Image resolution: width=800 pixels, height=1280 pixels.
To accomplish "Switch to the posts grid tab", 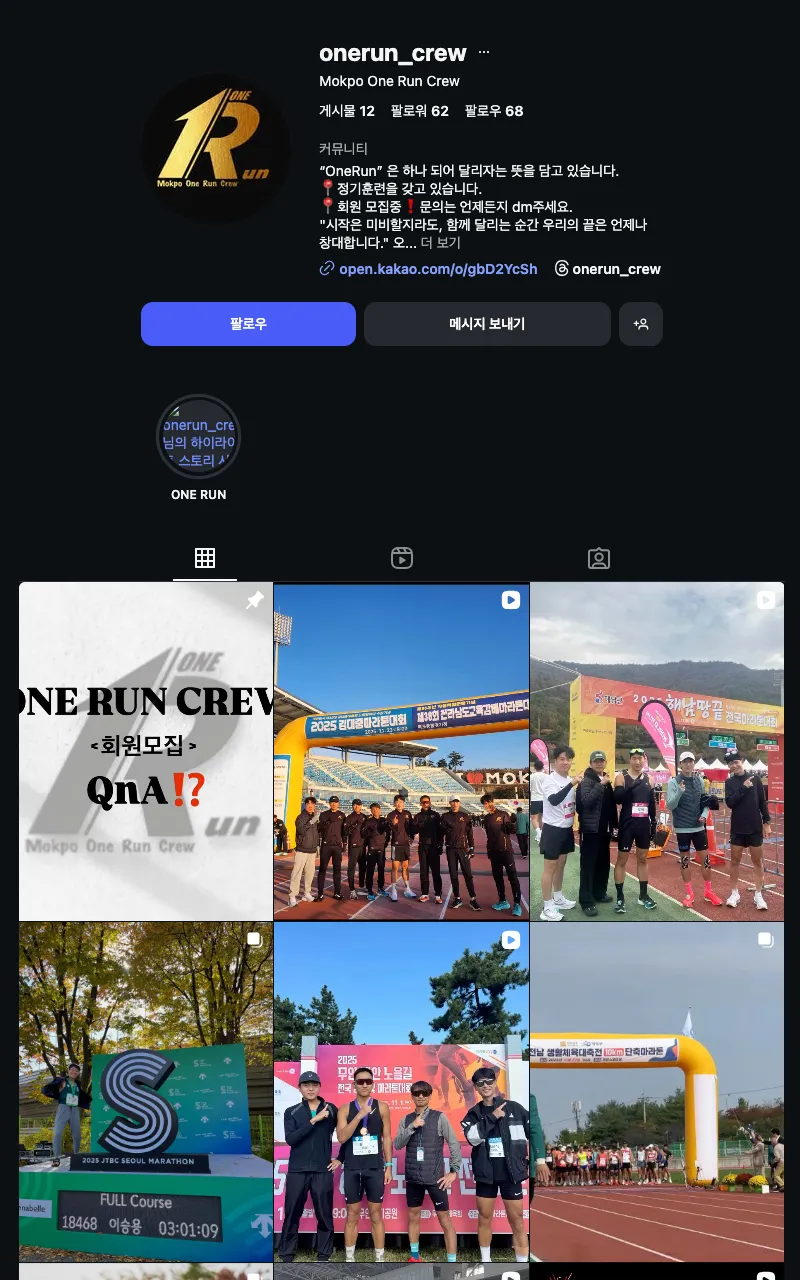I will coord(205,558).
